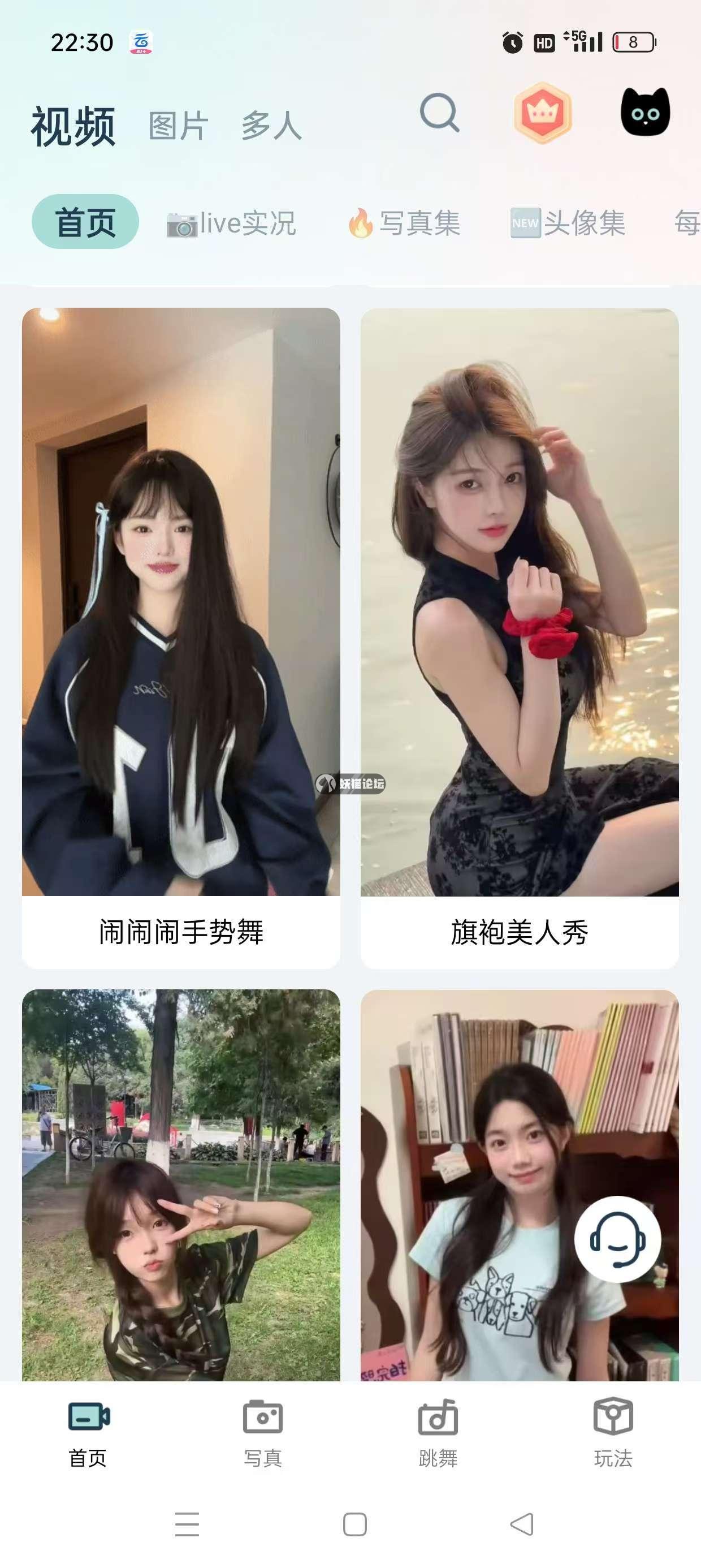Tap the 首页 bottom navigation tab
This screenshot has height=1568, width=701.
point(88,1433)
